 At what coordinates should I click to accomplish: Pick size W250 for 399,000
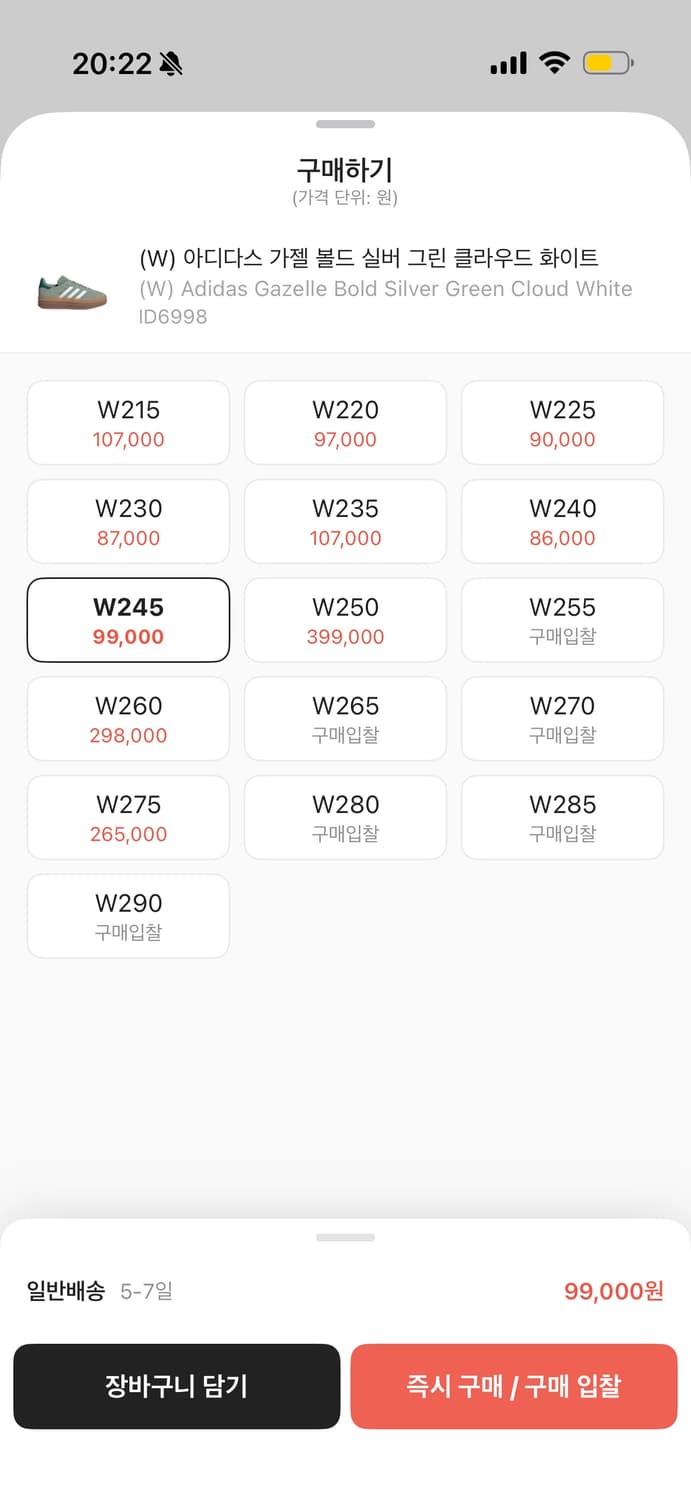tap(345, 621)
